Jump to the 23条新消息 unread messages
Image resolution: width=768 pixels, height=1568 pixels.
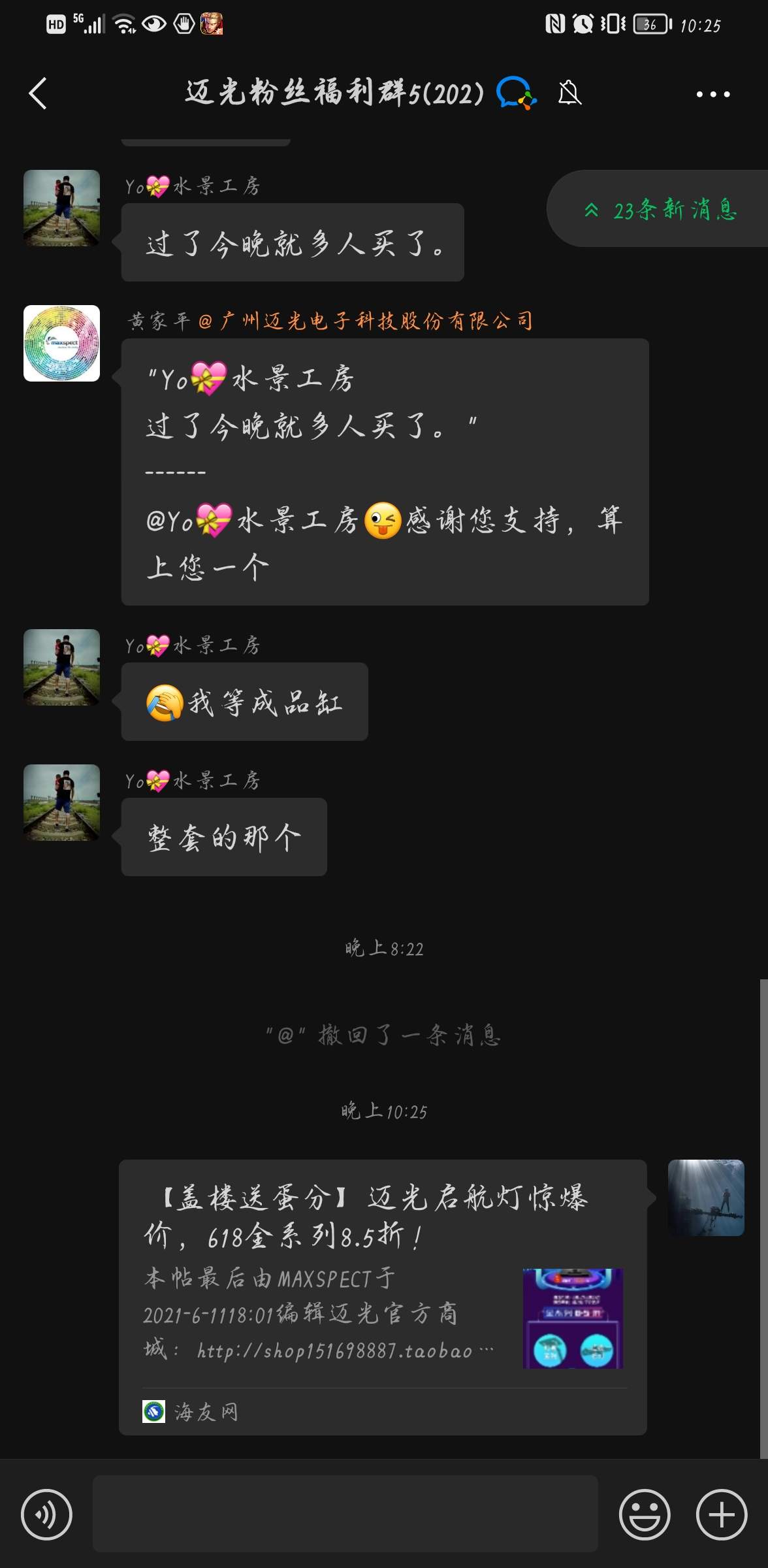pyautogui.click(x=661, y=209)
